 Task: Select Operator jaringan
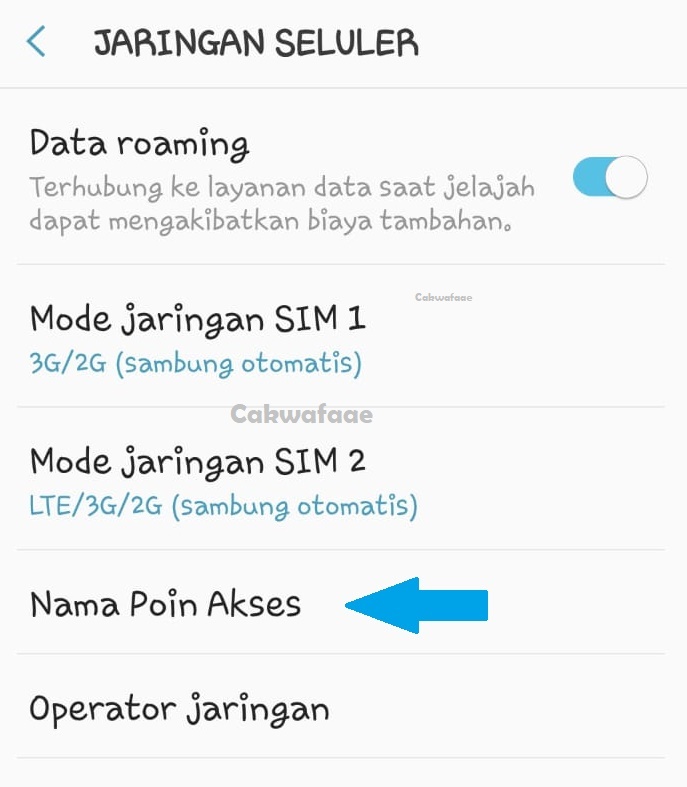pyautogui.click(x=180, y=708)
